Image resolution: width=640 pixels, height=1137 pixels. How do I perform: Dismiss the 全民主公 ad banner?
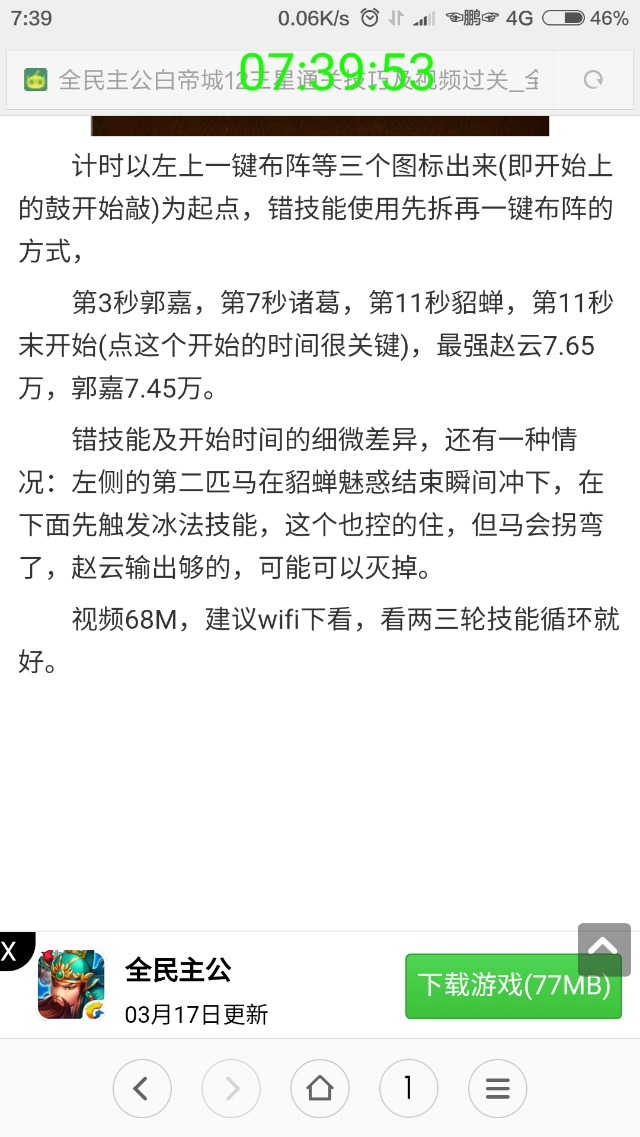click(12, 949)
